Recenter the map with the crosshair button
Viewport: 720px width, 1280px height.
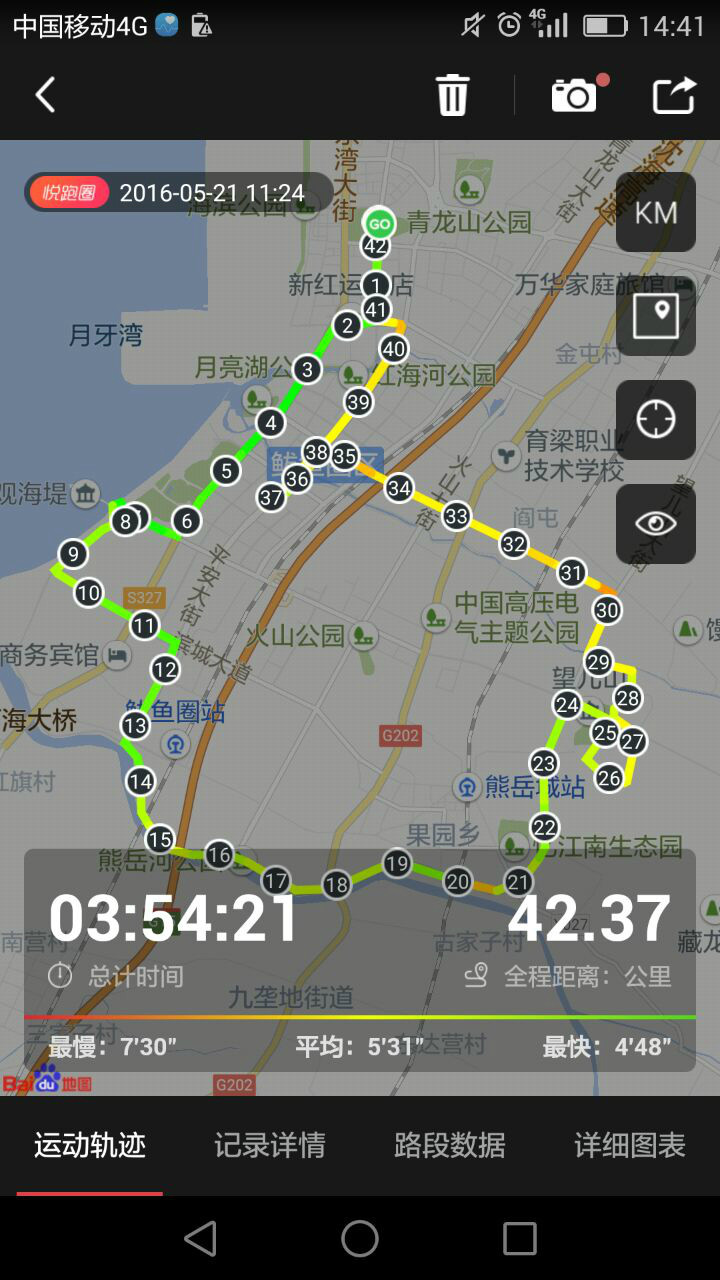(656, 420)
